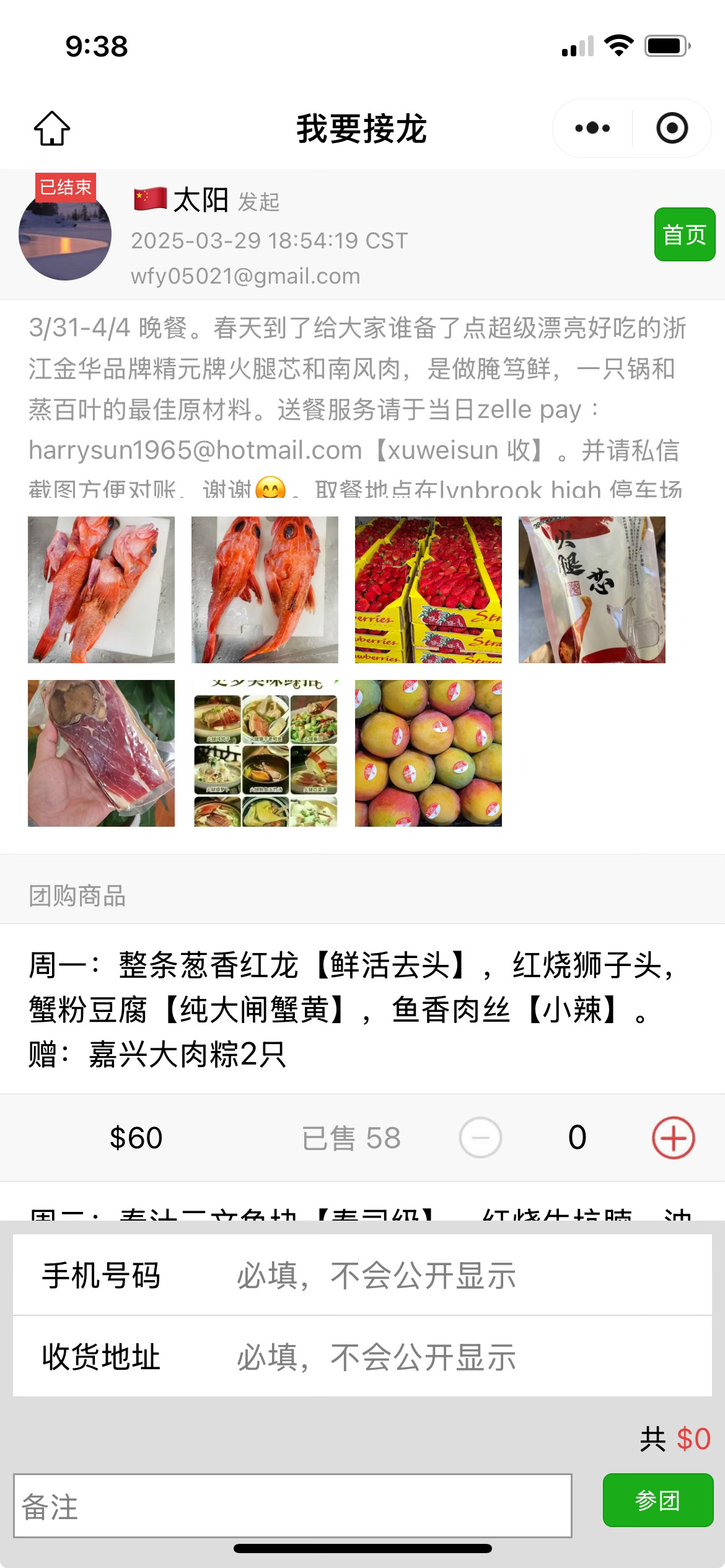Decrease quantity of the $60 Monday meal
This screenshot has height=1568, width=725.
[x=480, y=1138]
